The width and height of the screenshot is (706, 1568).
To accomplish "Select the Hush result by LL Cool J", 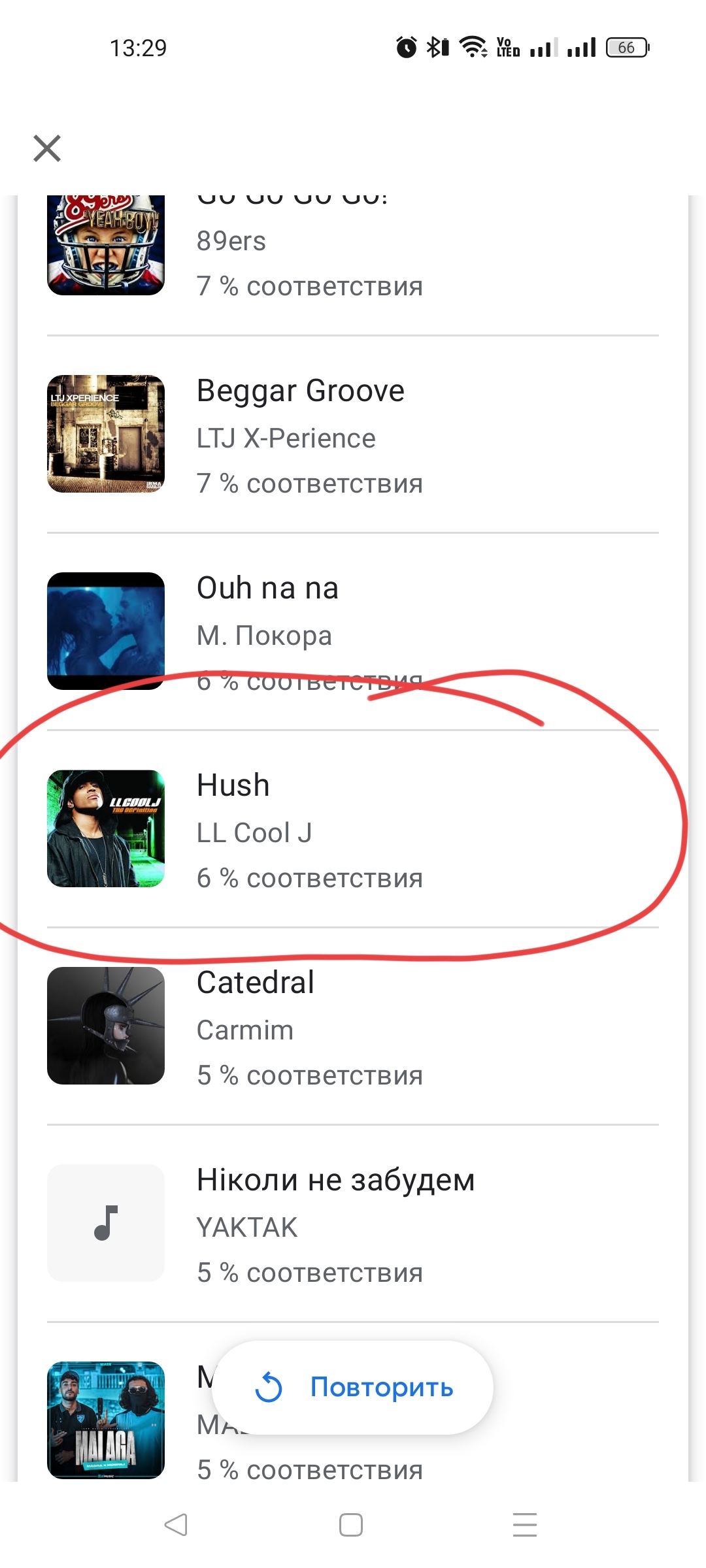I will pyautogui.click(x=352, y=829).
